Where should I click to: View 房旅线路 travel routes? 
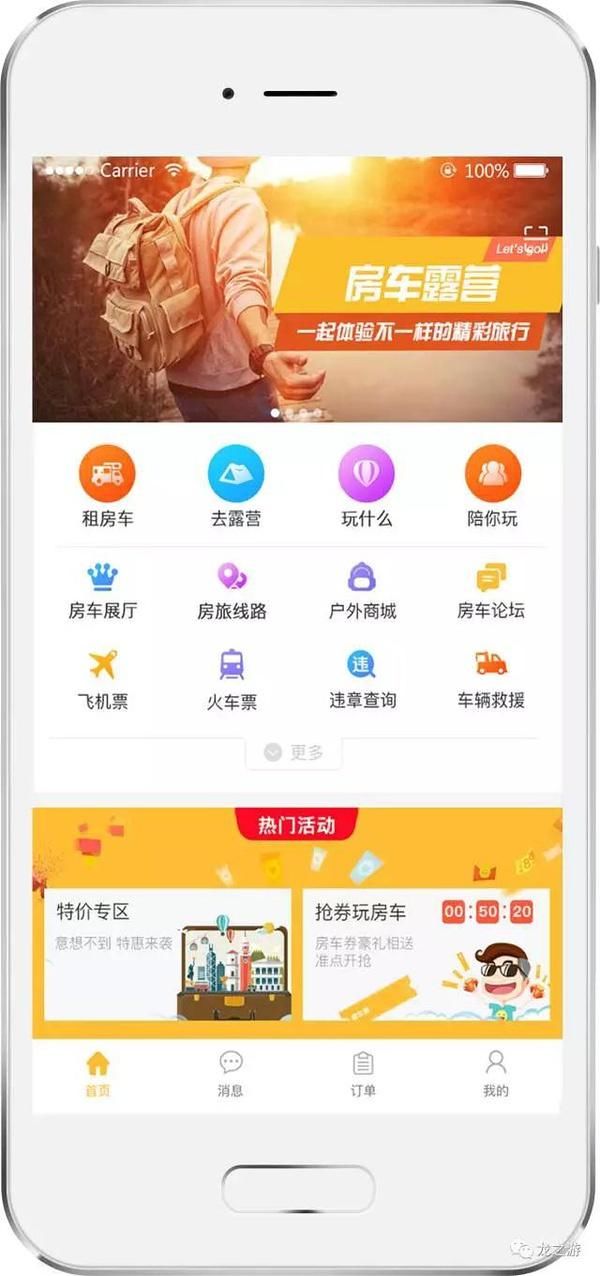pyautogui.click(x=232, y=590)
